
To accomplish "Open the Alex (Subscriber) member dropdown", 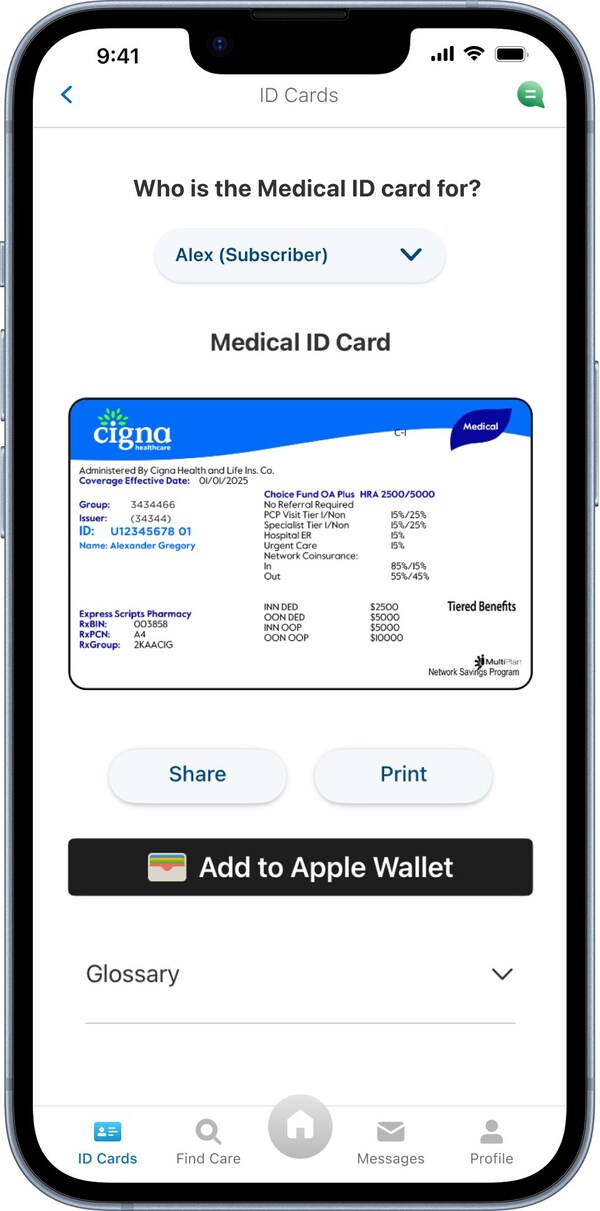I will coord(299,255).
